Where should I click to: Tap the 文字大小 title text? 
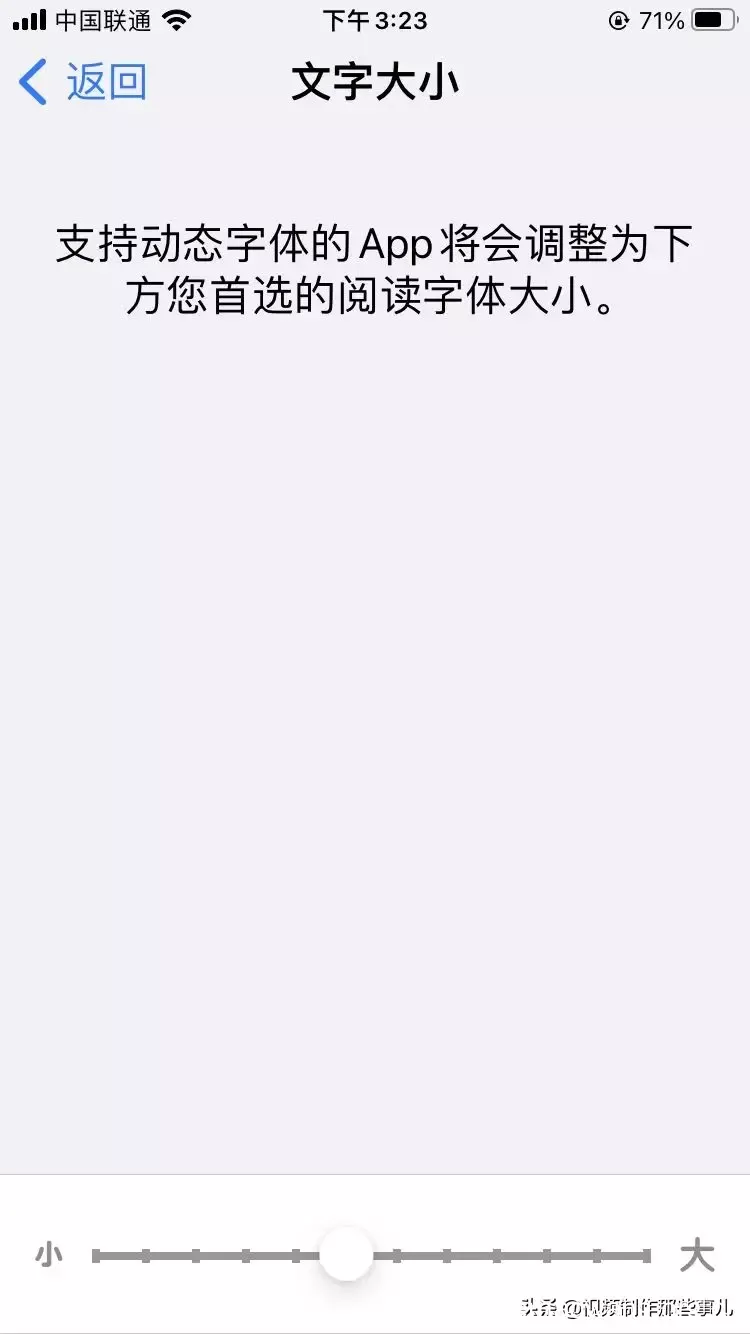[x=375, y=84]
